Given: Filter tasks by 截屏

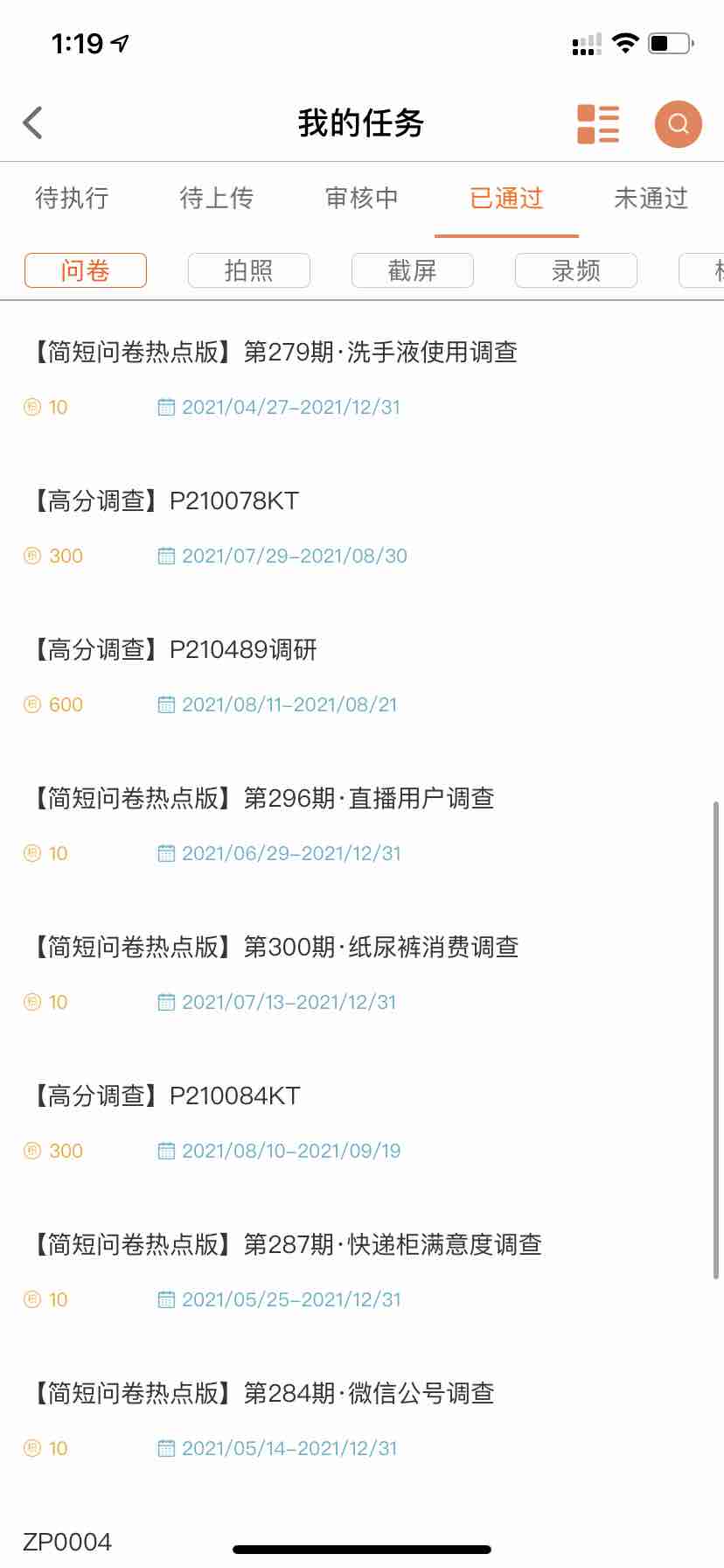Looking at the screenshot, I should [x=413, y=270].
